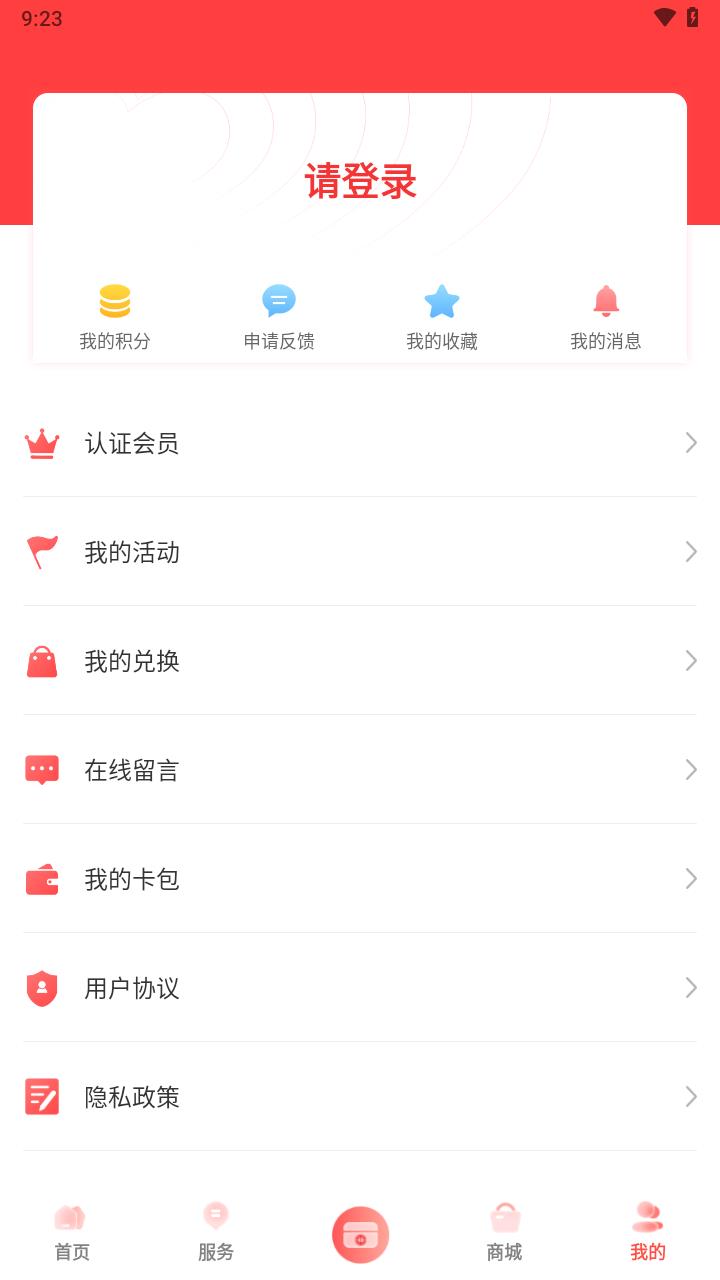Tap the shopping bag icon for 我的兑换
The width and height of the screenshot is (720, 1280).
(42, 661)
